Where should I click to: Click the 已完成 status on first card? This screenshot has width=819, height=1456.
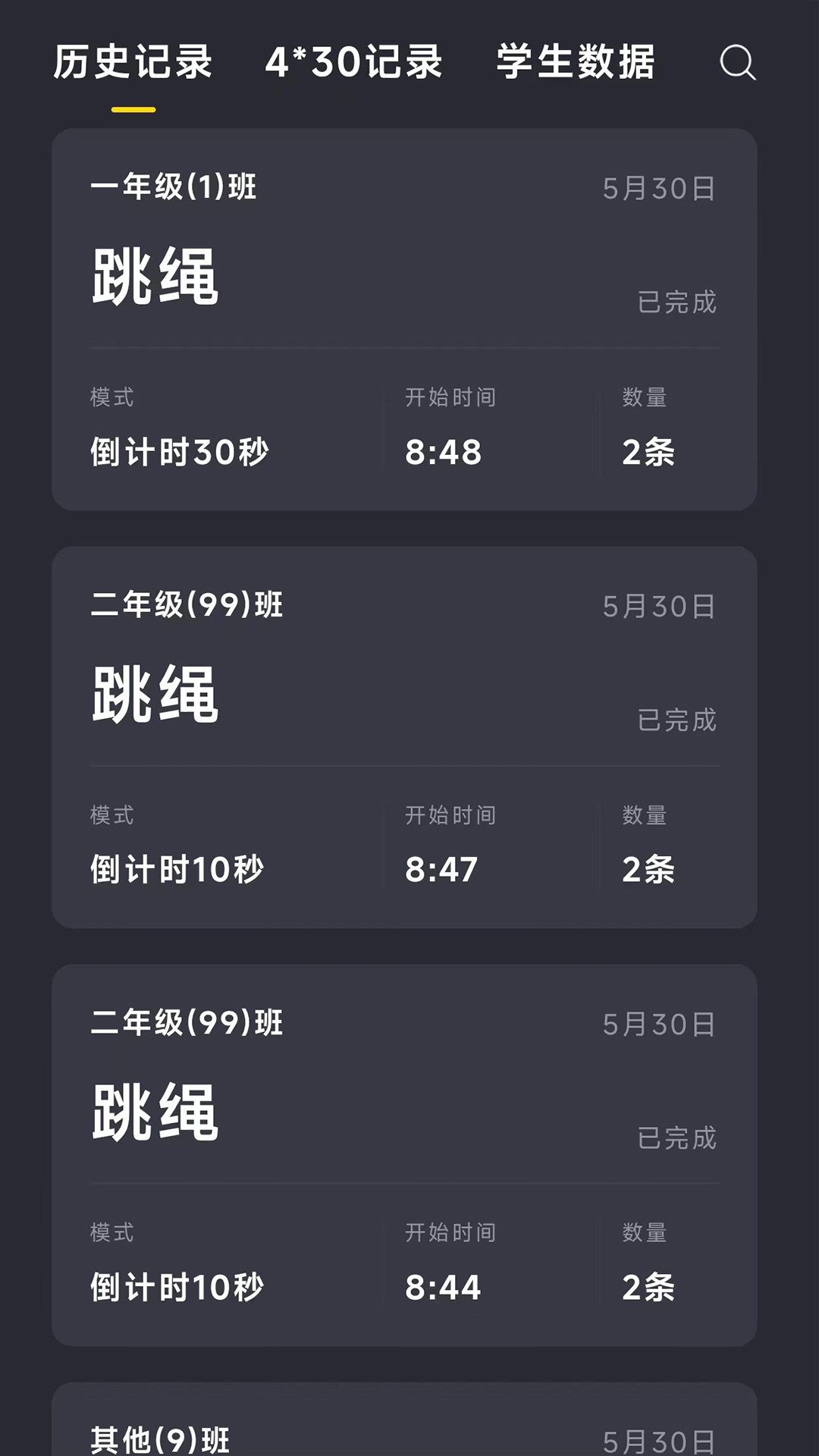678,302
